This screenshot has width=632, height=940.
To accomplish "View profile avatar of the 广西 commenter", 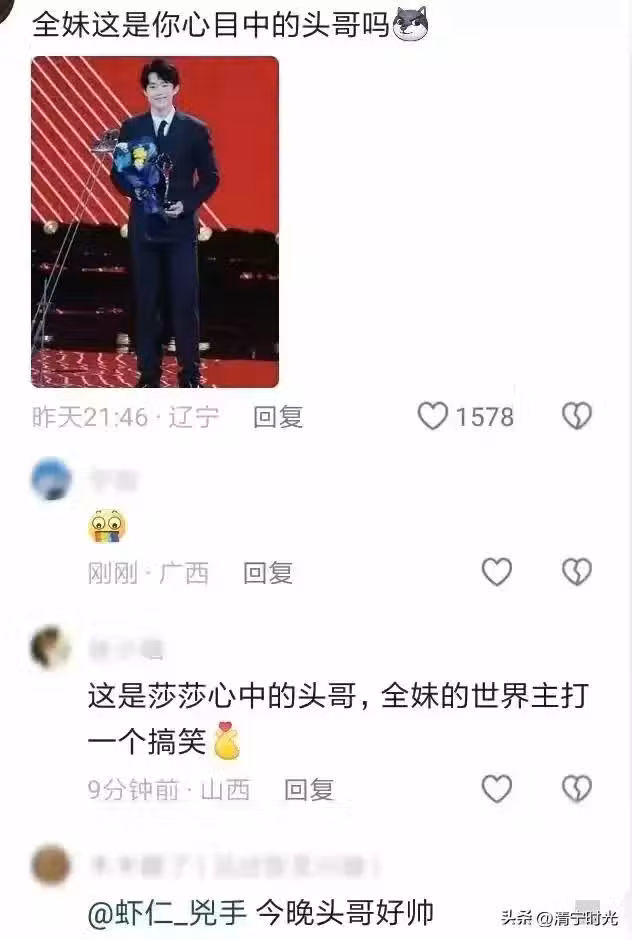I will point(51,479).
